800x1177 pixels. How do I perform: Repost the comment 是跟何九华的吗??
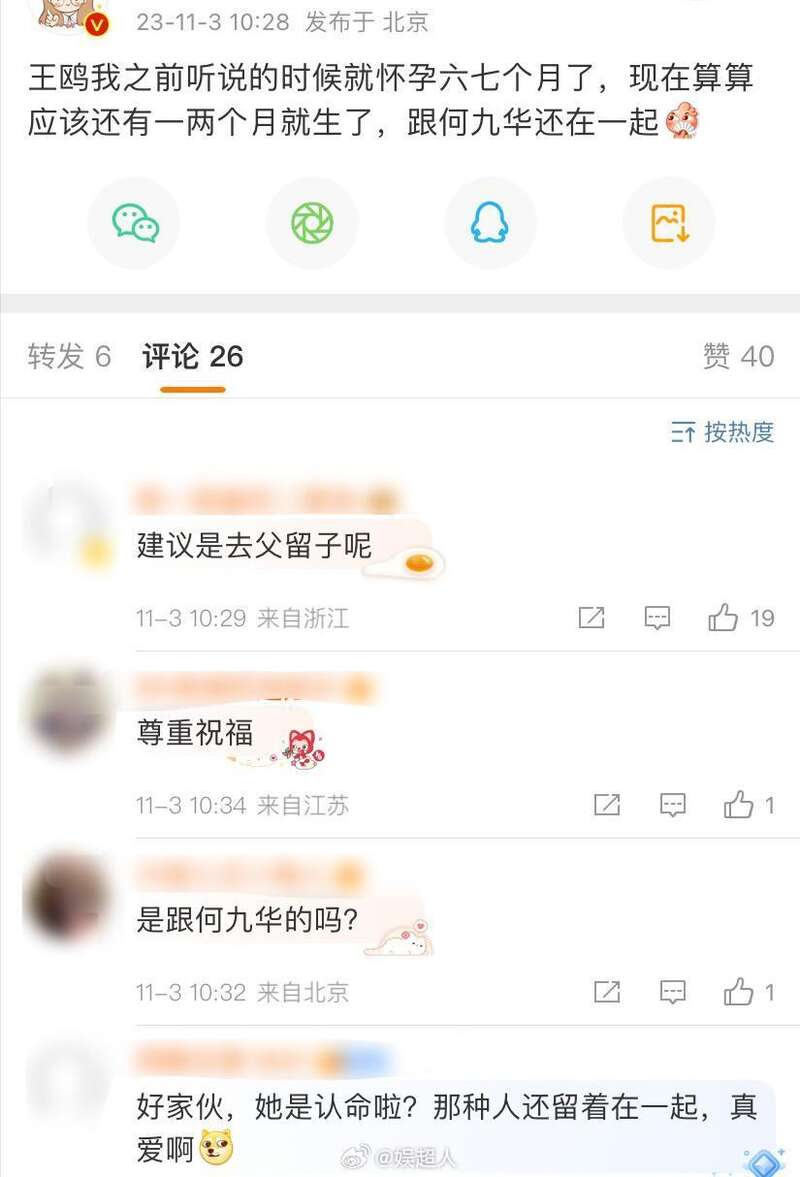pos(607,992)
